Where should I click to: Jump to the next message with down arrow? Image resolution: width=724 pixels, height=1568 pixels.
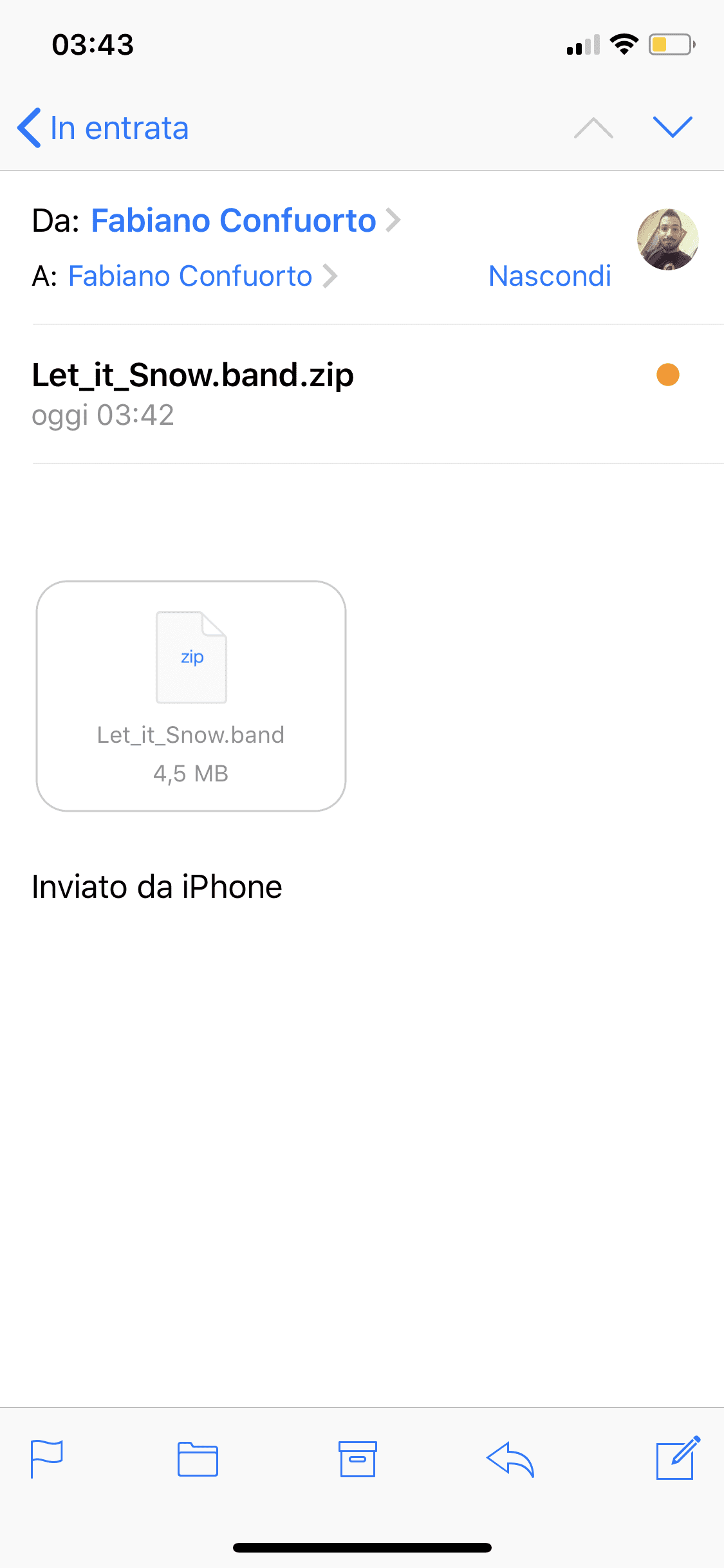click(672, 127)
